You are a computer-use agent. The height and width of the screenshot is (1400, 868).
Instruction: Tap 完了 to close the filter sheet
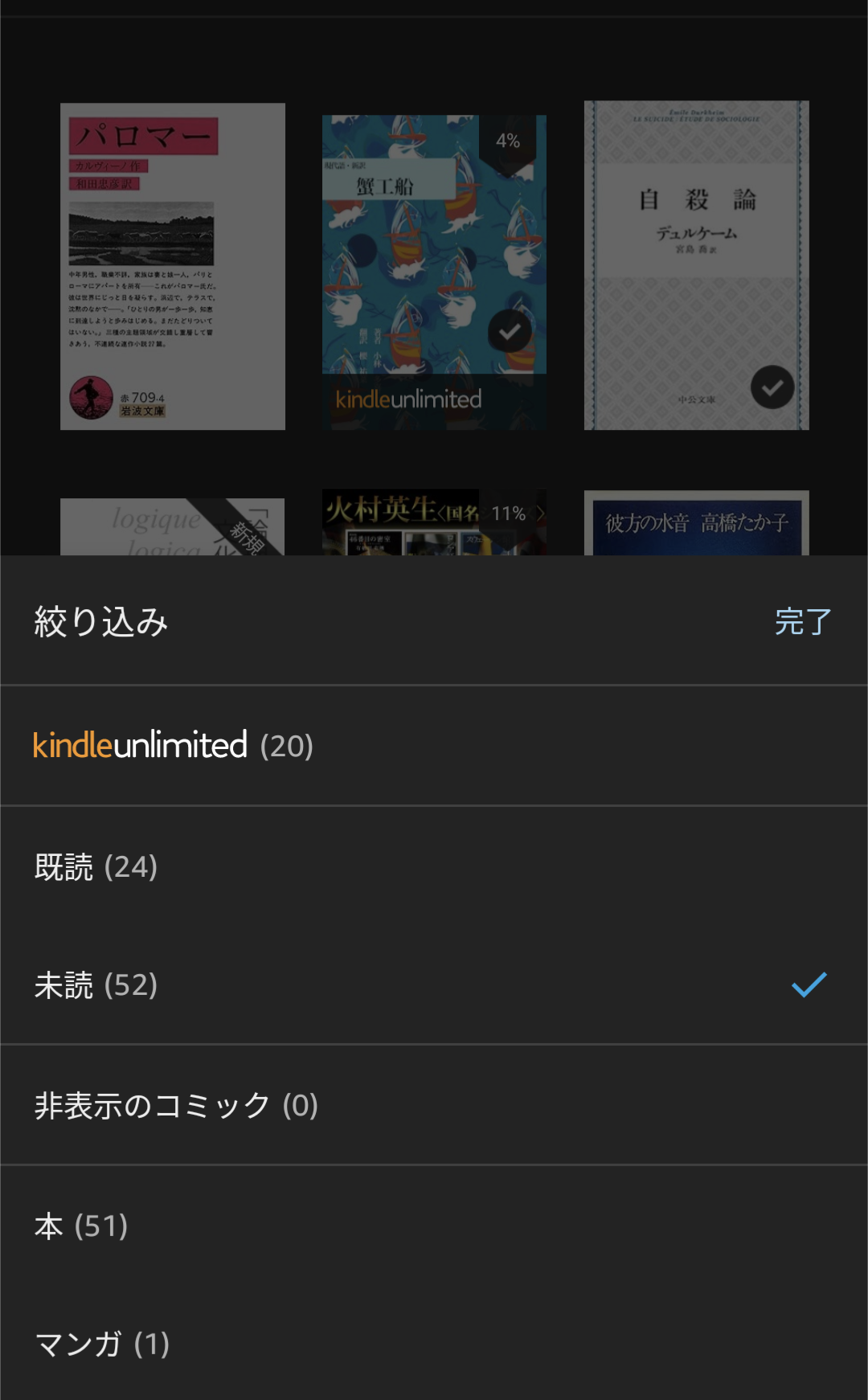click(802, 621)
